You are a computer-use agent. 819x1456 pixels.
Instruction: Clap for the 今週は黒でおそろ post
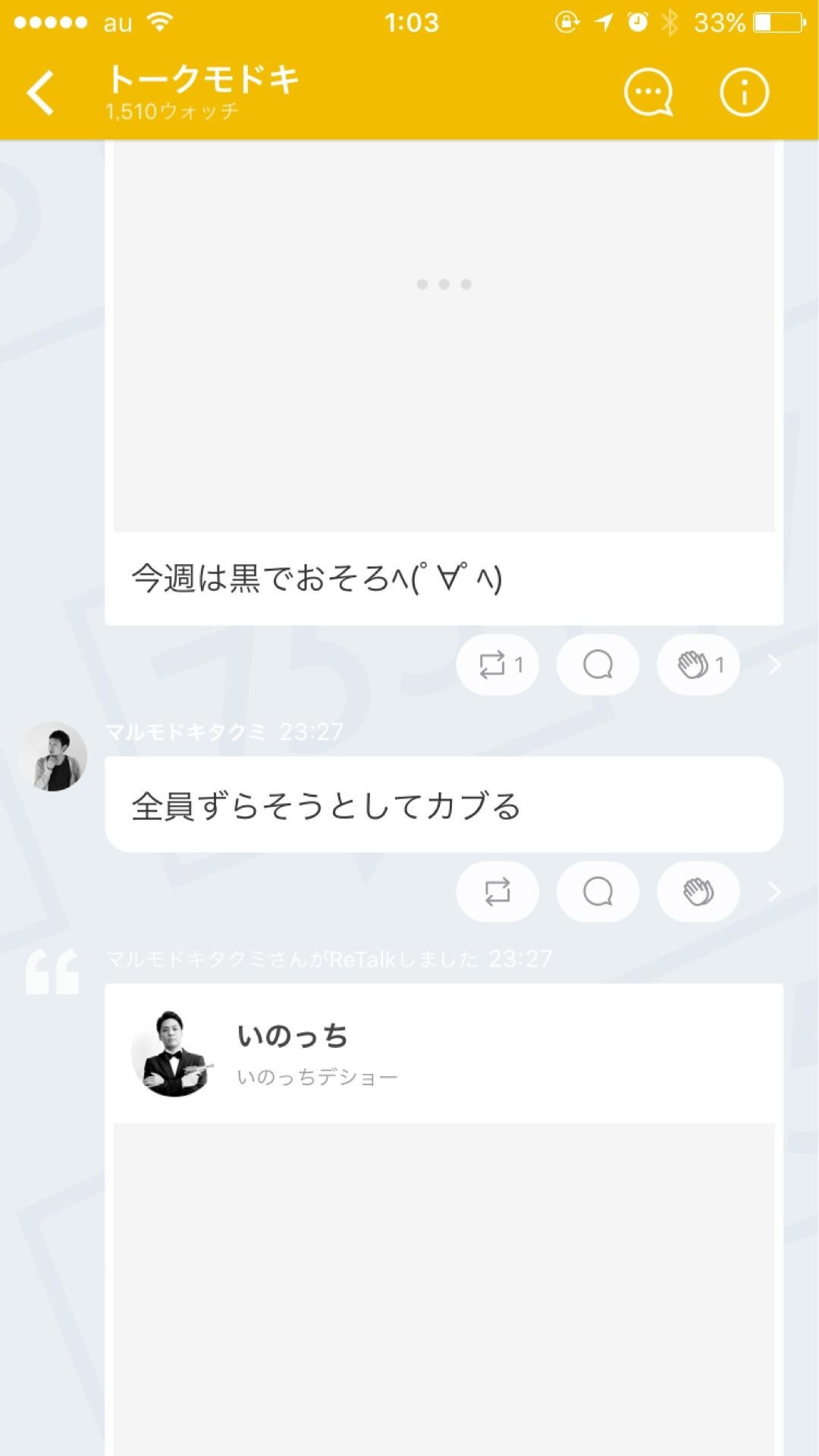tap(698, 665)
